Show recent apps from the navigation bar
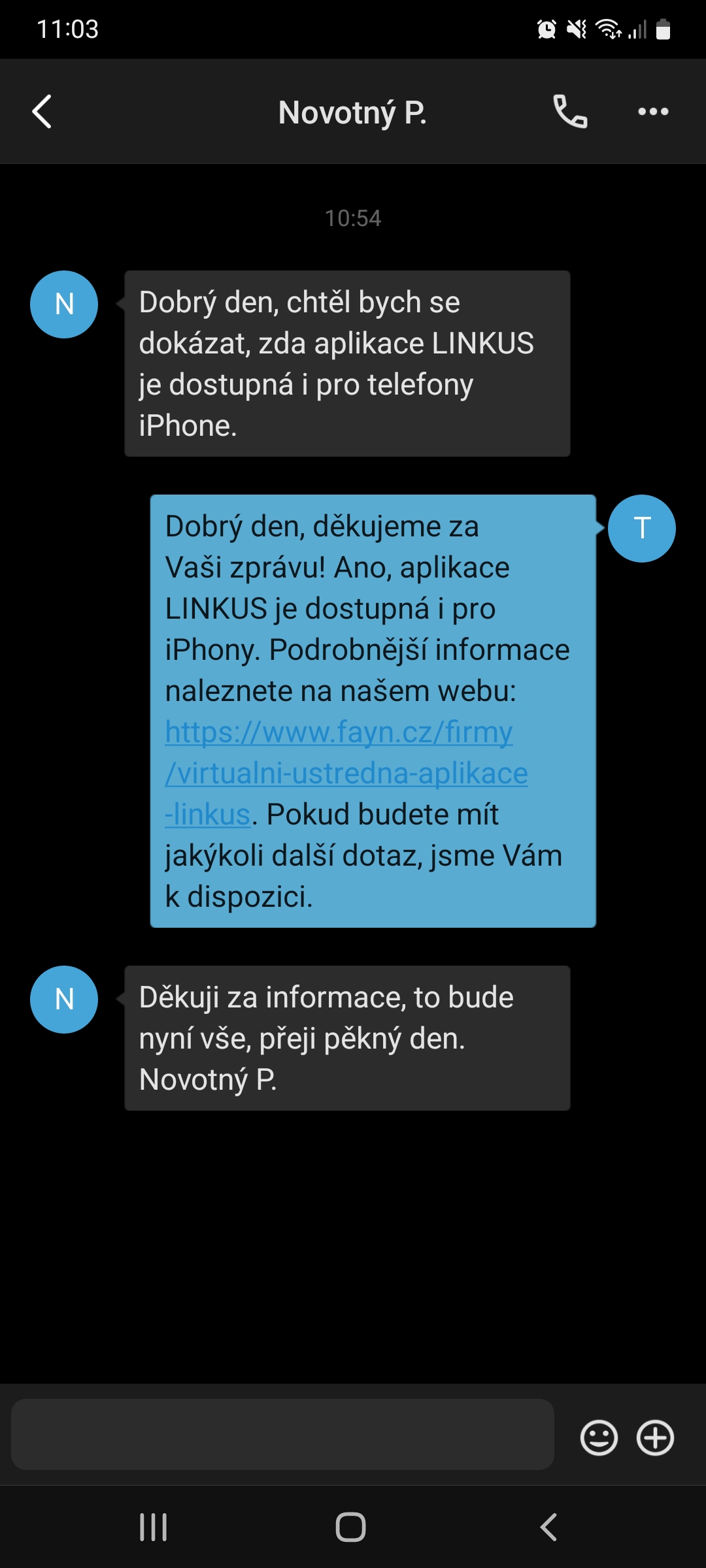 click(x=154, y=1527)
